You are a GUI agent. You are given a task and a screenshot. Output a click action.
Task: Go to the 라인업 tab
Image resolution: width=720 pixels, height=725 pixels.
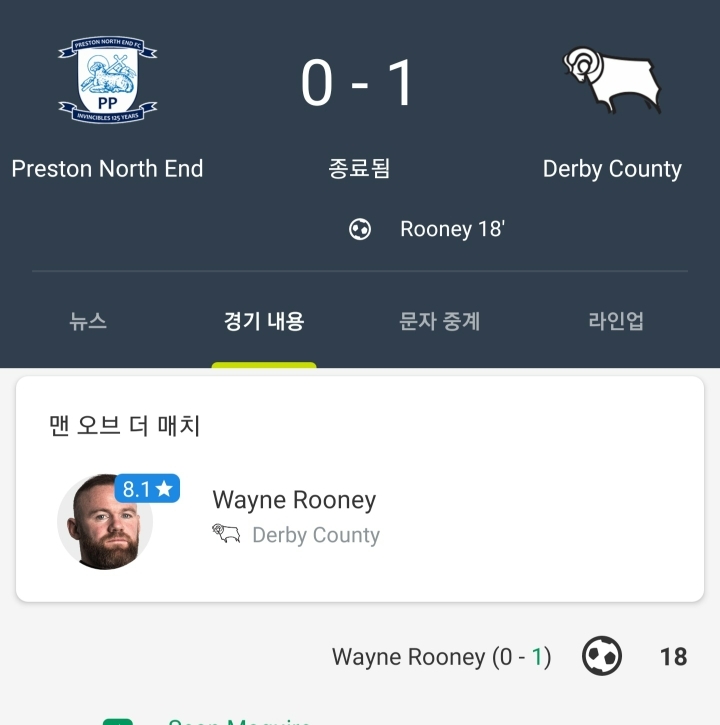pyautogui.click(x=616, y=321)
